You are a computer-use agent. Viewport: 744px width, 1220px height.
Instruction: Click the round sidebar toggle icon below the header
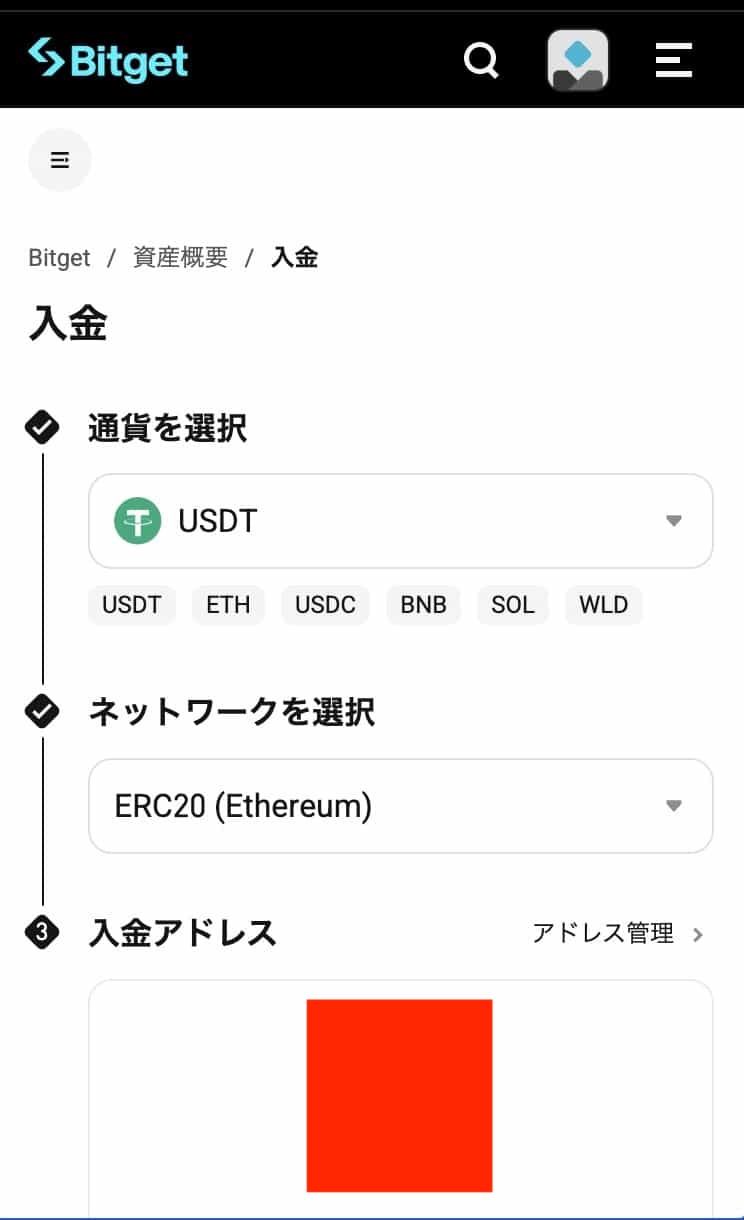pyautogui.click(x=59, y=159)
